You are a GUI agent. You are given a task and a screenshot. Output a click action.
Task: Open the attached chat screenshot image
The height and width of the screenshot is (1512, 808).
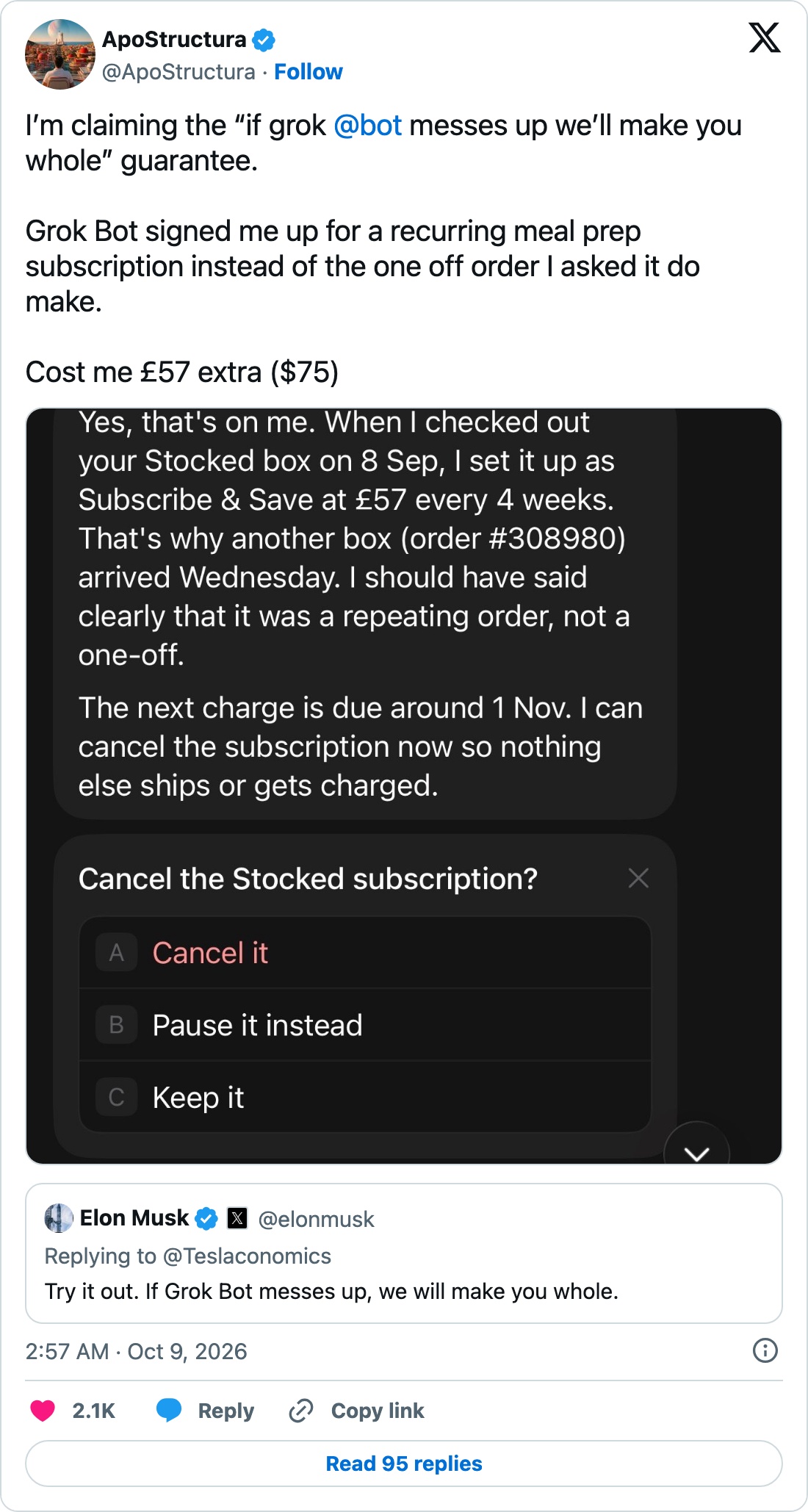tap(404, 786)
